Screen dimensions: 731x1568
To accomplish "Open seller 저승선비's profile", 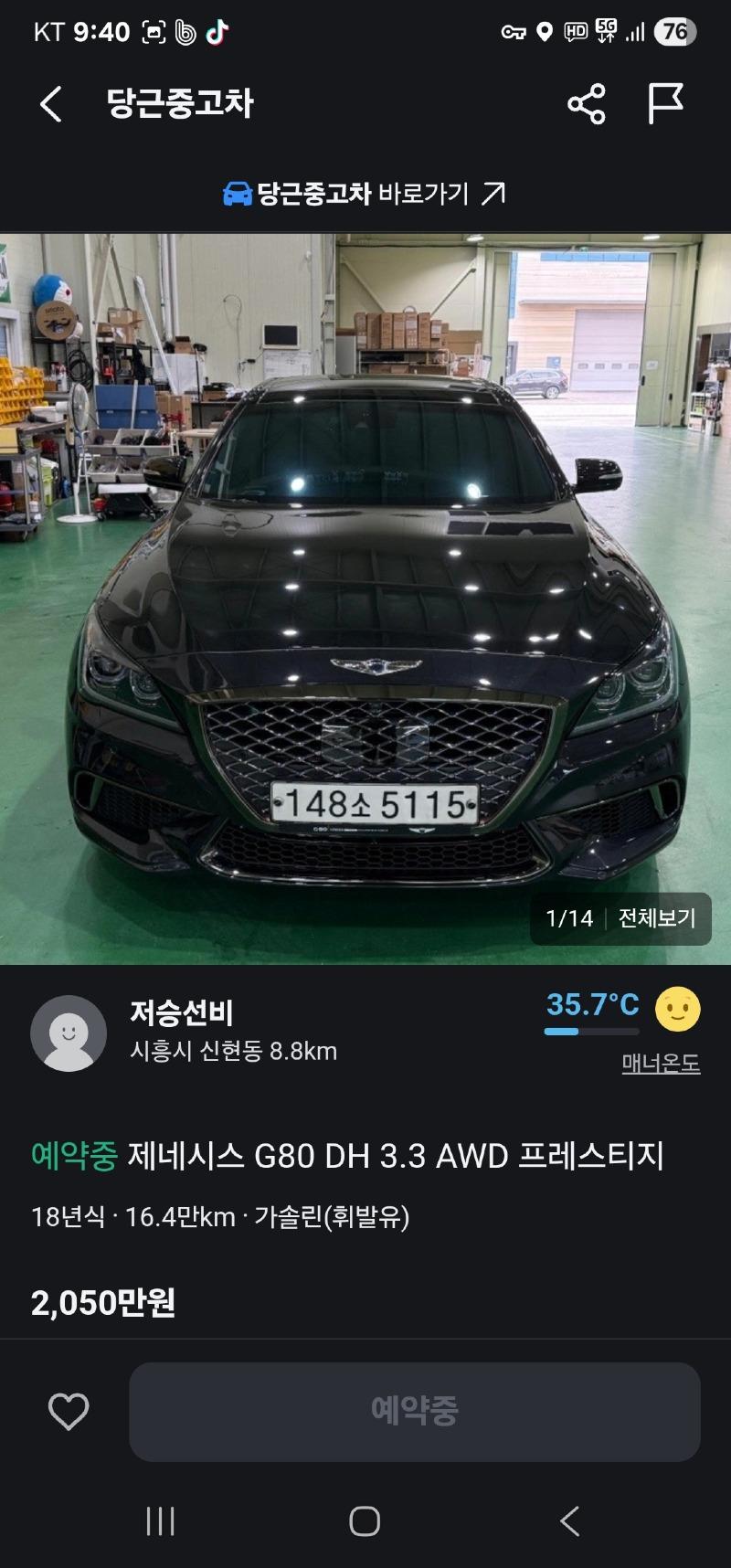I will (182, 1012).
